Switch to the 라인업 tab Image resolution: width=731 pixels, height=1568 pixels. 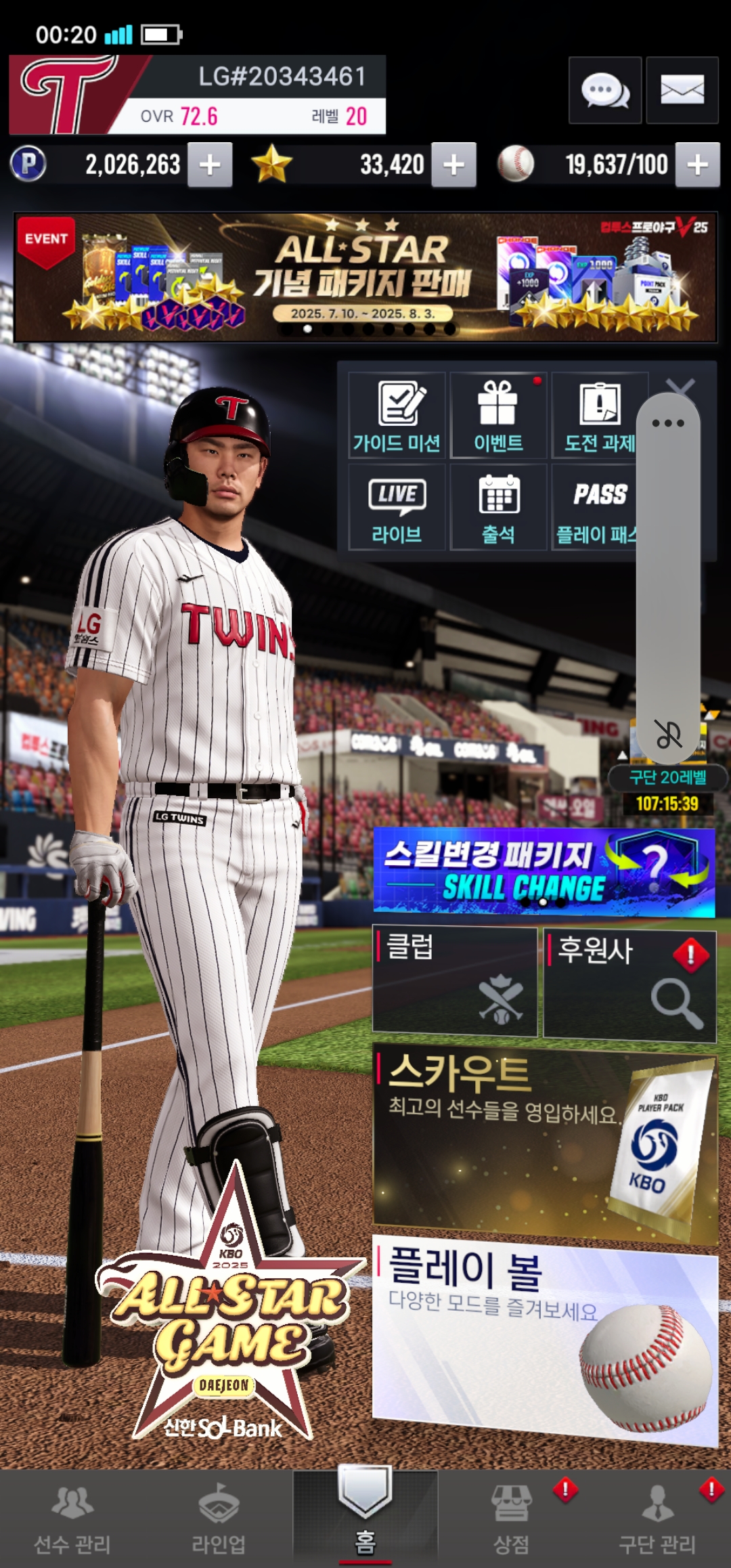click(x=219, y=1517)
